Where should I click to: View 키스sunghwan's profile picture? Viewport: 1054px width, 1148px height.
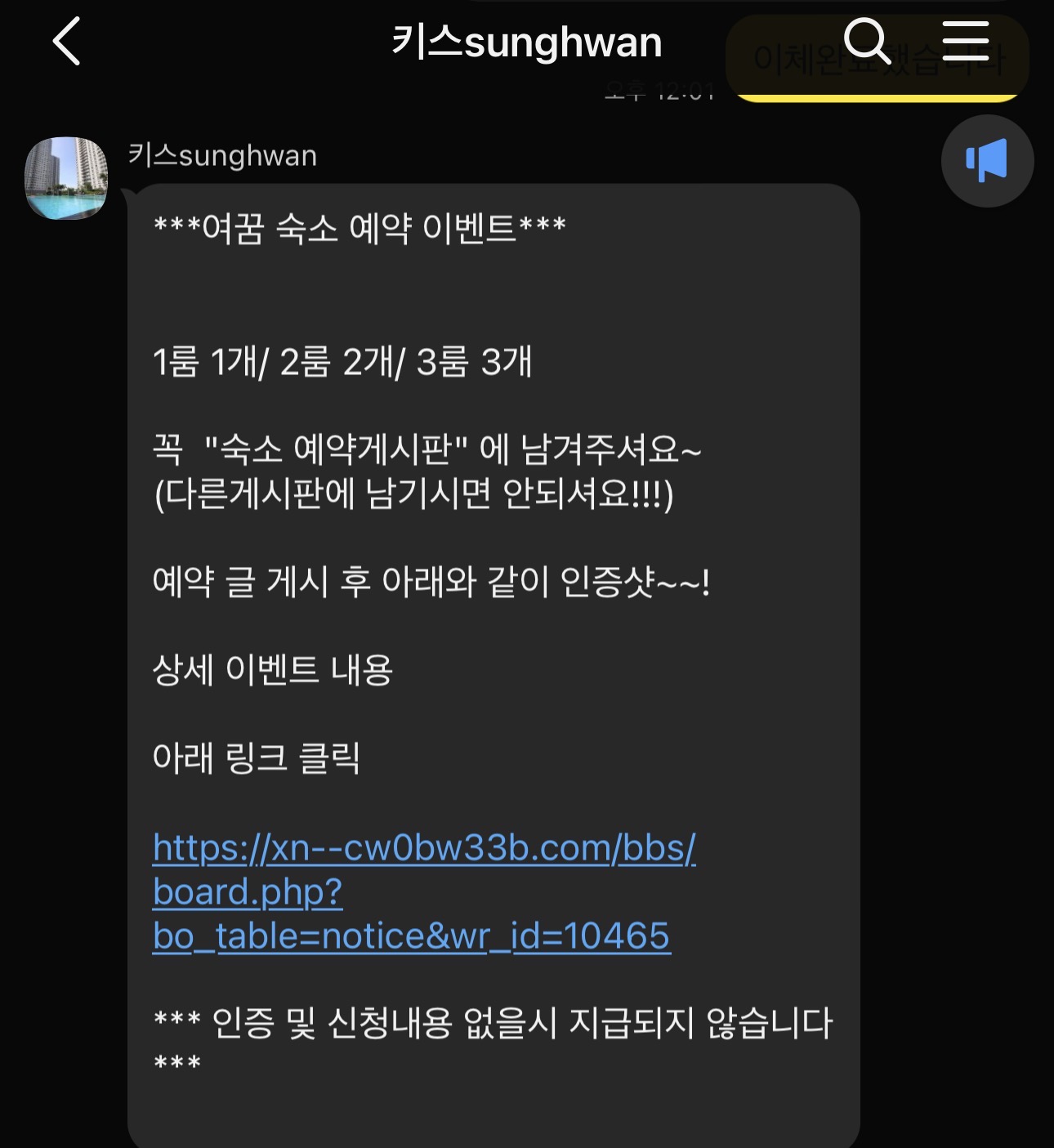(66, 178)
